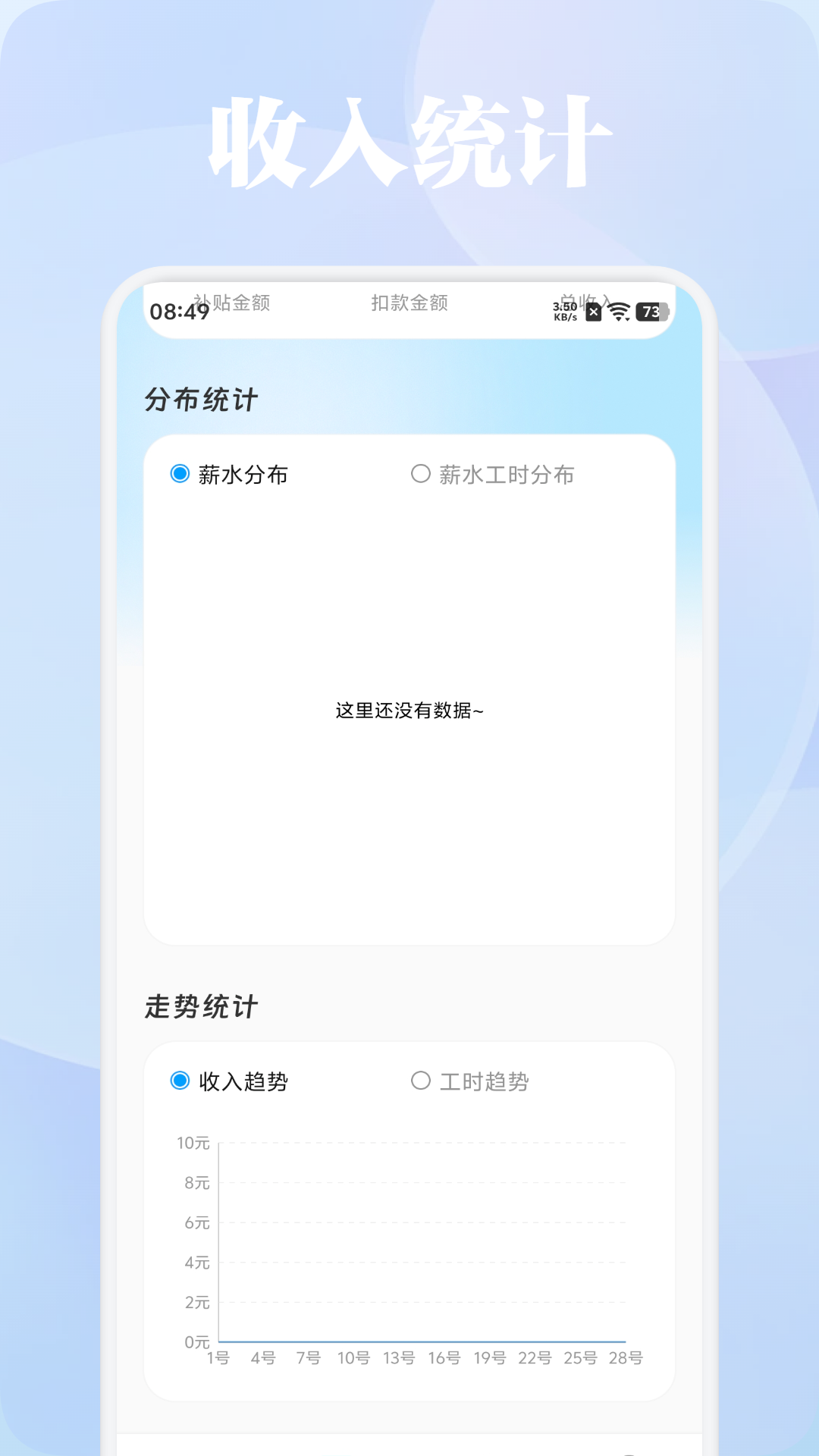The image size is (819, 1456).
Task: Tap the clock showing 08:49
Action: [179, 311]
